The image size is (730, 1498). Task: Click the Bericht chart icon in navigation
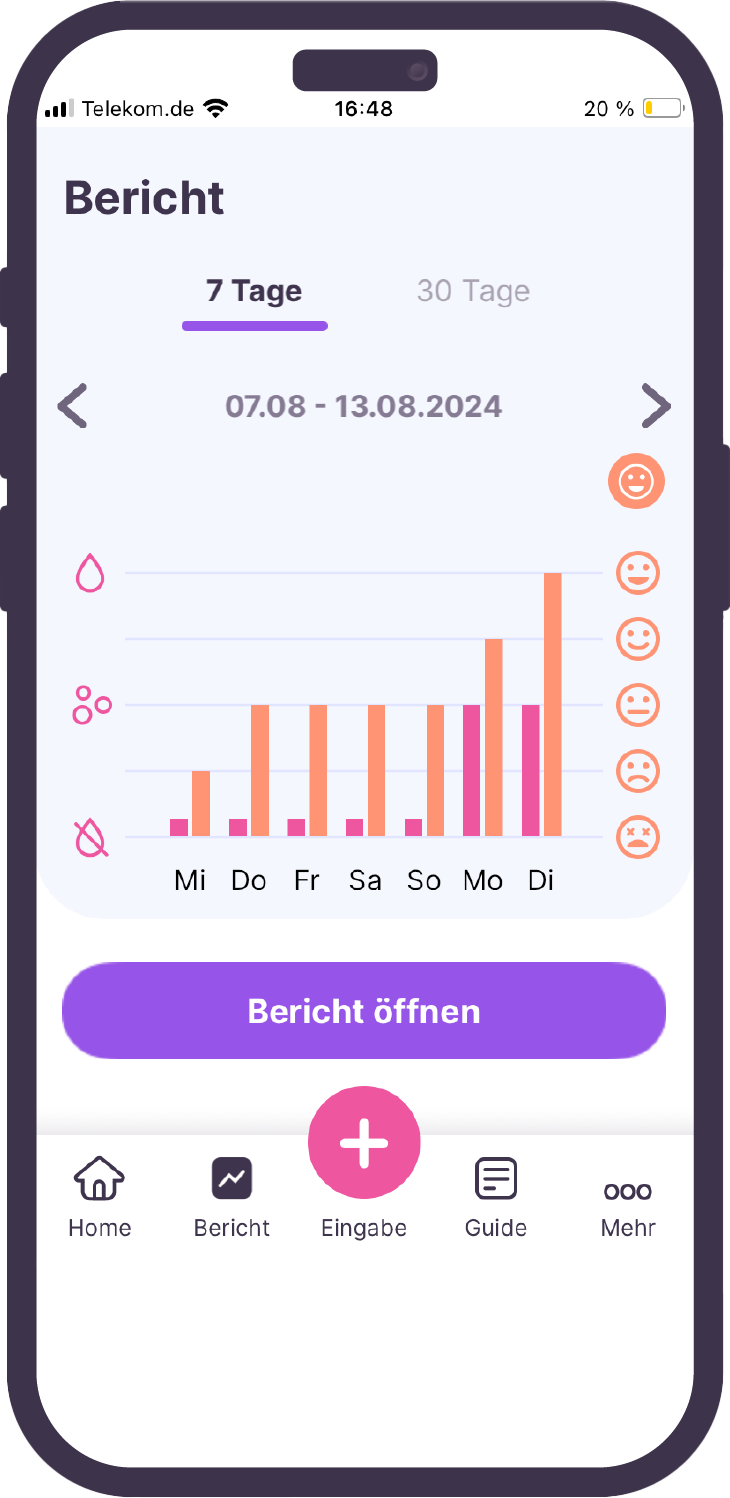(x=231, y=1178)
